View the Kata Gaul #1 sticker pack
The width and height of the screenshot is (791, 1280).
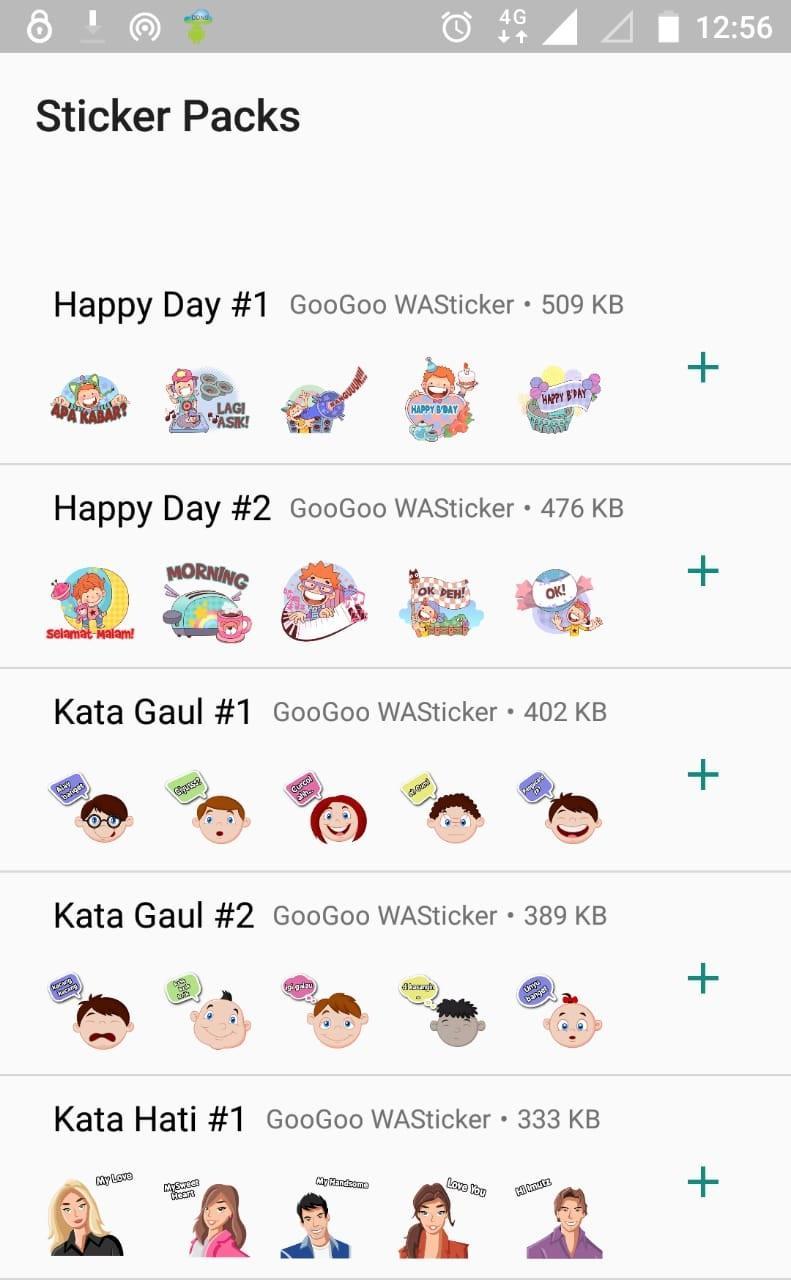[153, 713]
